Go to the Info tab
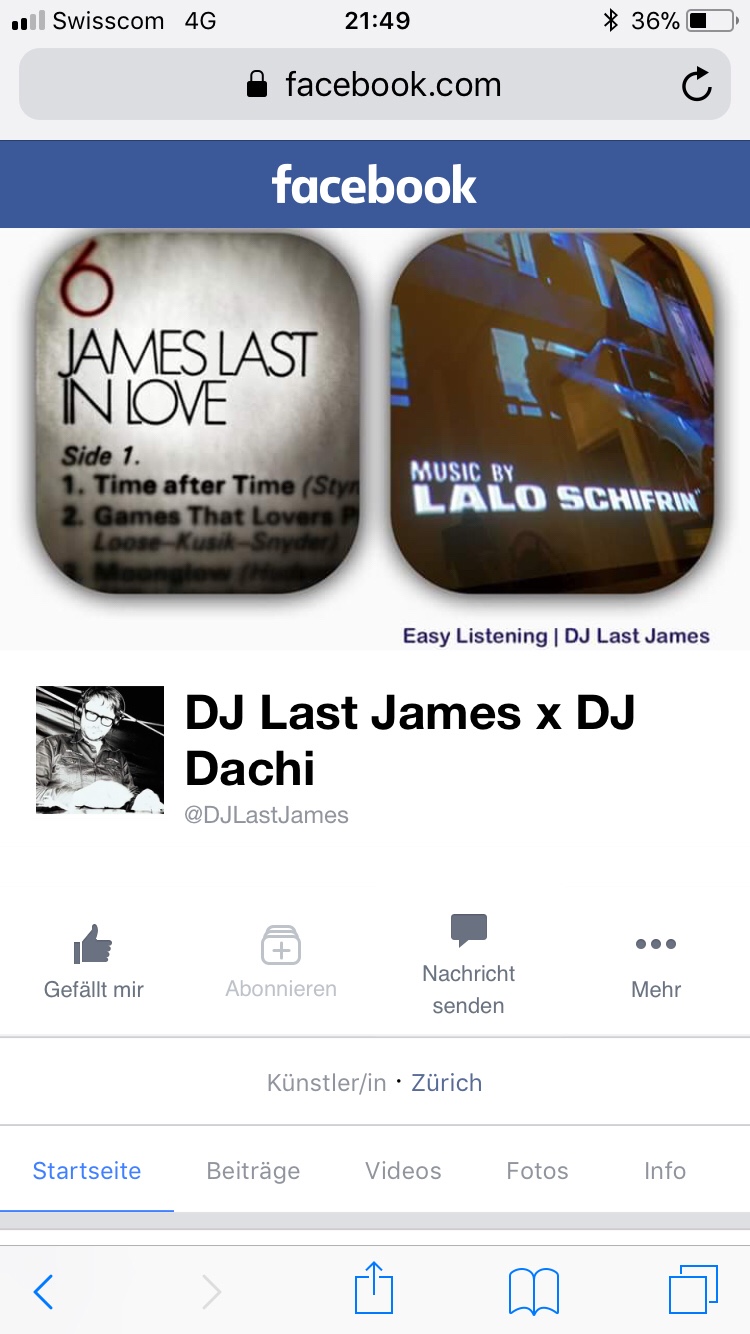Viewport: 750px width, 1334px height. (x=665, y=1171)
